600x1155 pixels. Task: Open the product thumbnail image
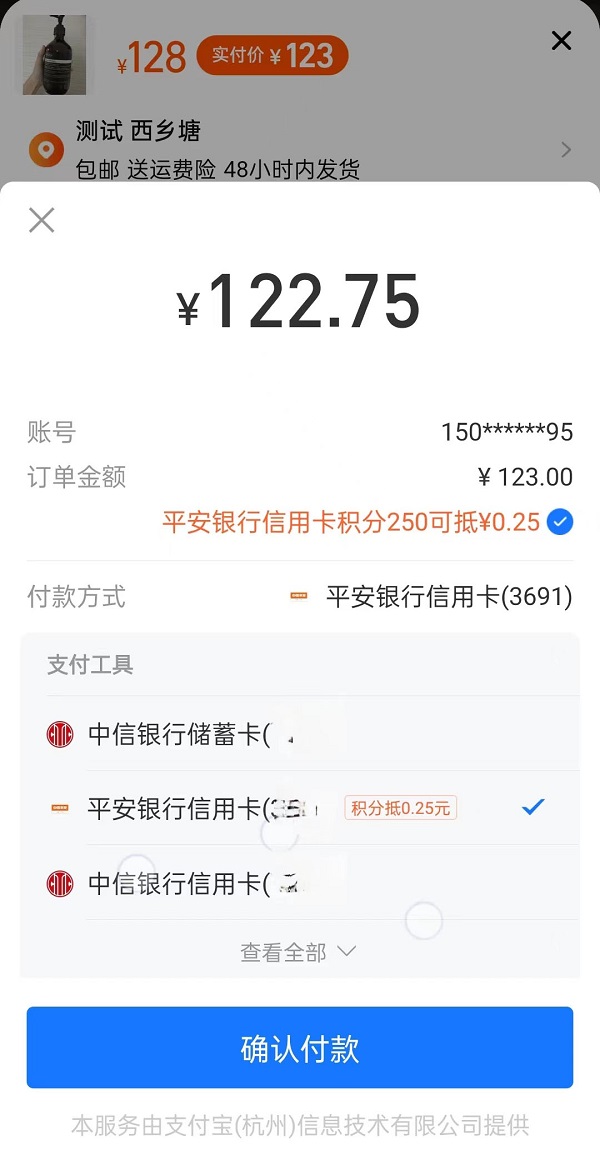tap(54, 55)
